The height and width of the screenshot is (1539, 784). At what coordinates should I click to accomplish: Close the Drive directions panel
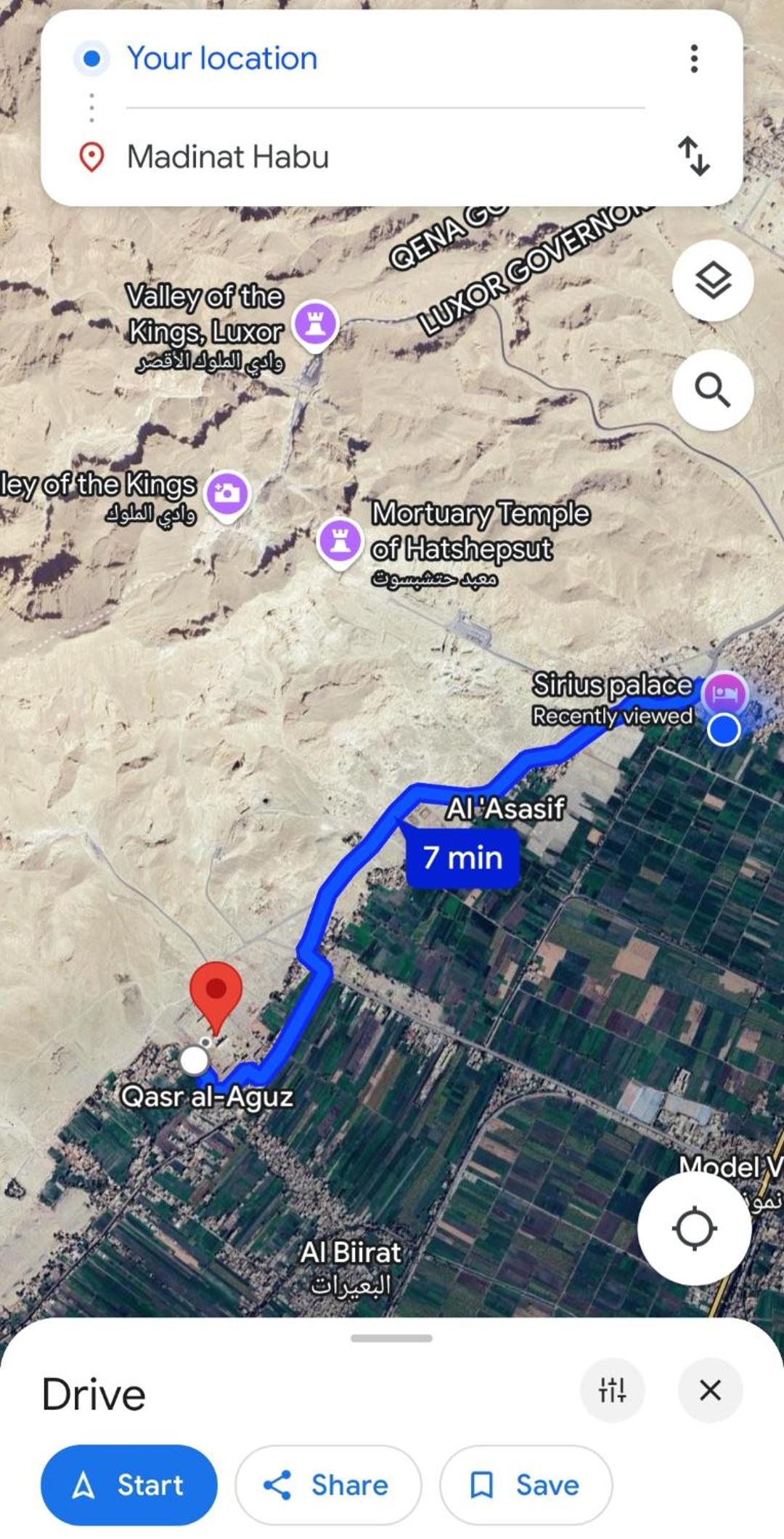pos(709,1389)
